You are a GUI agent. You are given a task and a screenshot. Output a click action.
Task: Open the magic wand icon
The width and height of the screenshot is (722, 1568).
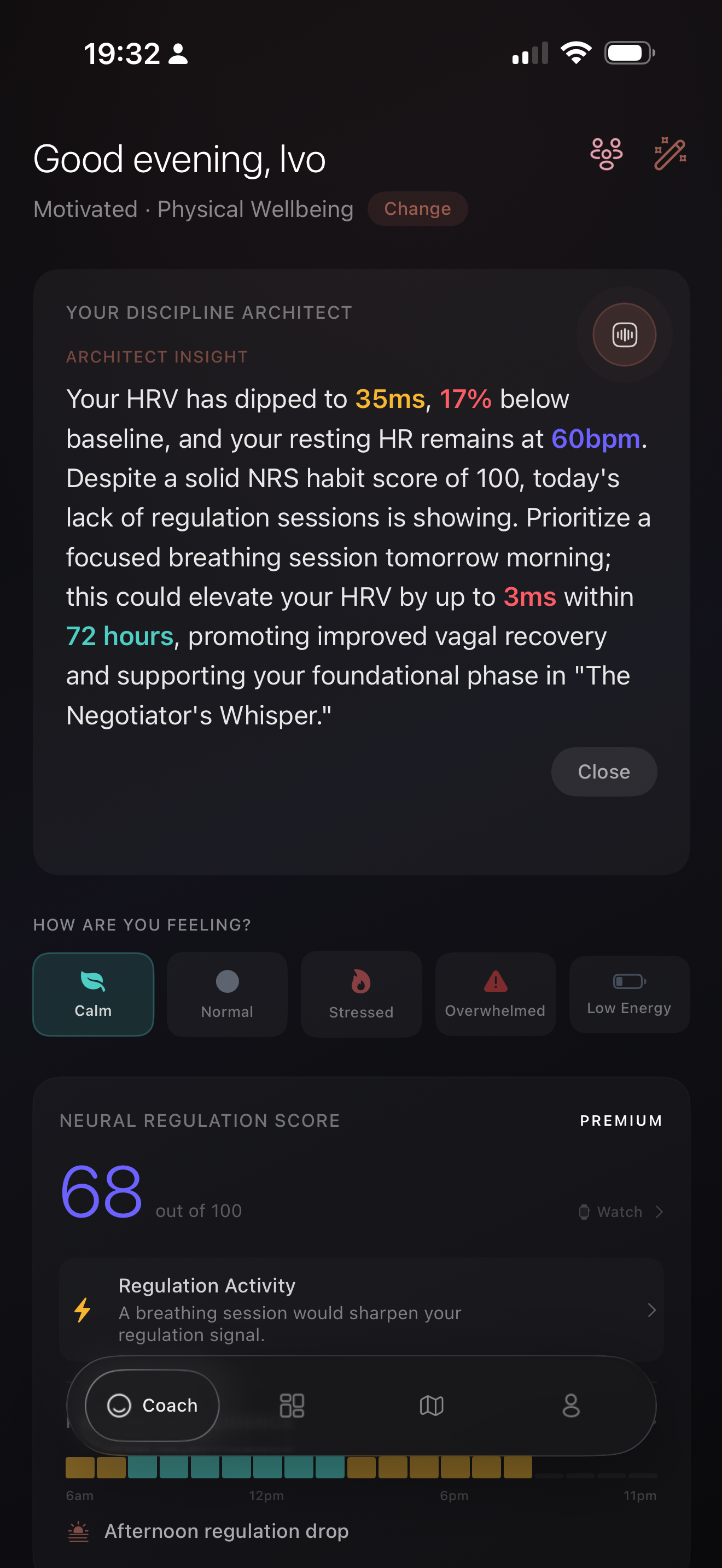tap(669, 154)
